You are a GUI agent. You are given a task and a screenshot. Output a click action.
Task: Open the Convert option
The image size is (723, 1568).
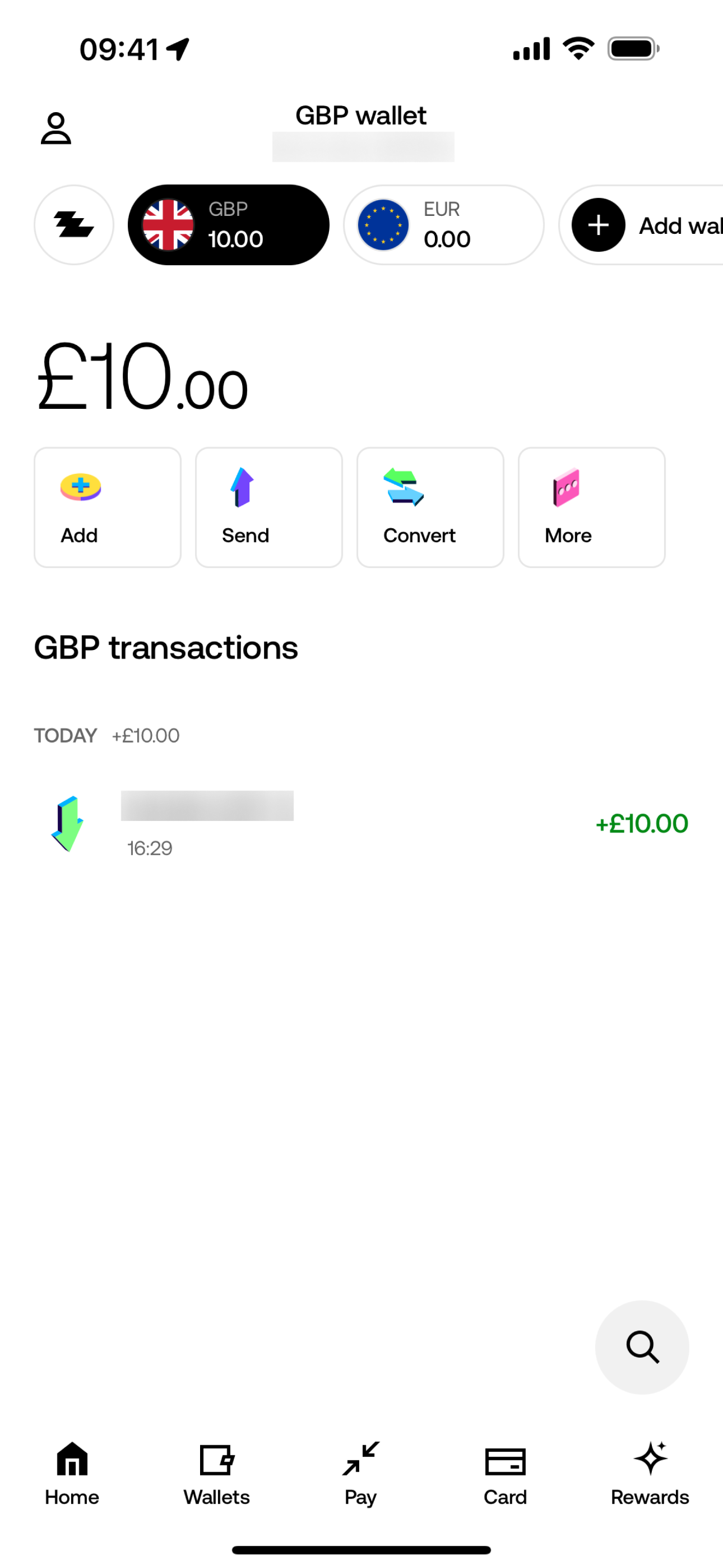coord(430,508)
